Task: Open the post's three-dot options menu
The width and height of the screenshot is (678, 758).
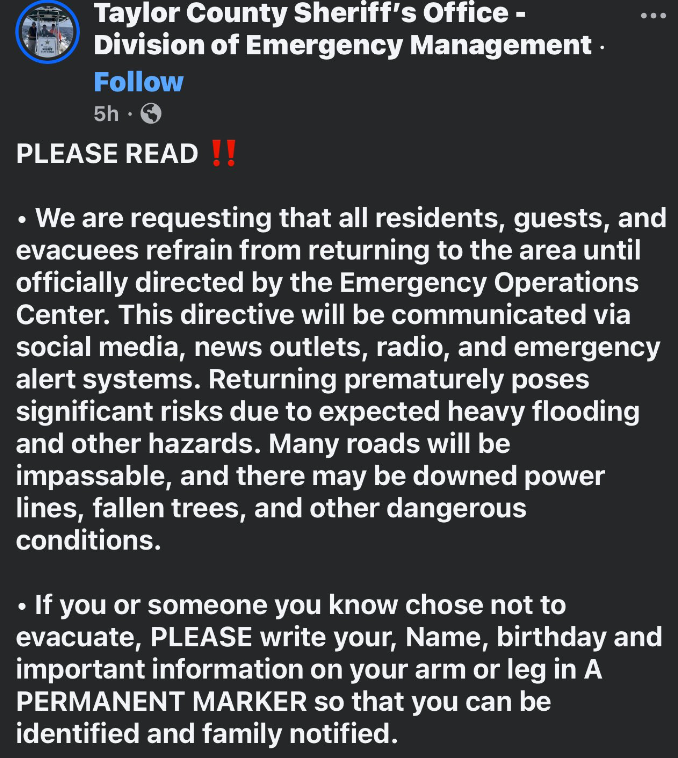Action: [651, 16]
